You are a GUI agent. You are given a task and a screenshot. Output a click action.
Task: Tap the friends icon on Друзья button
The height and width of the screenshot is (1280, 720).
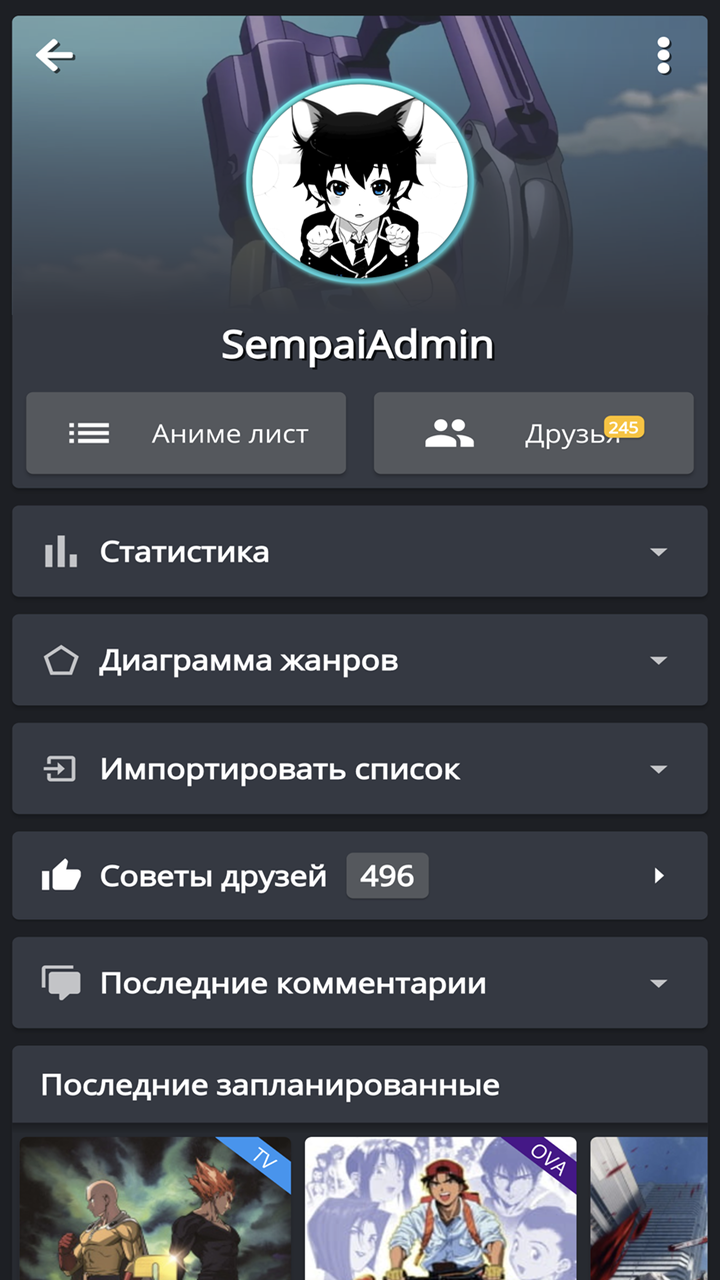pyautogui.click(x=452, y=433)
